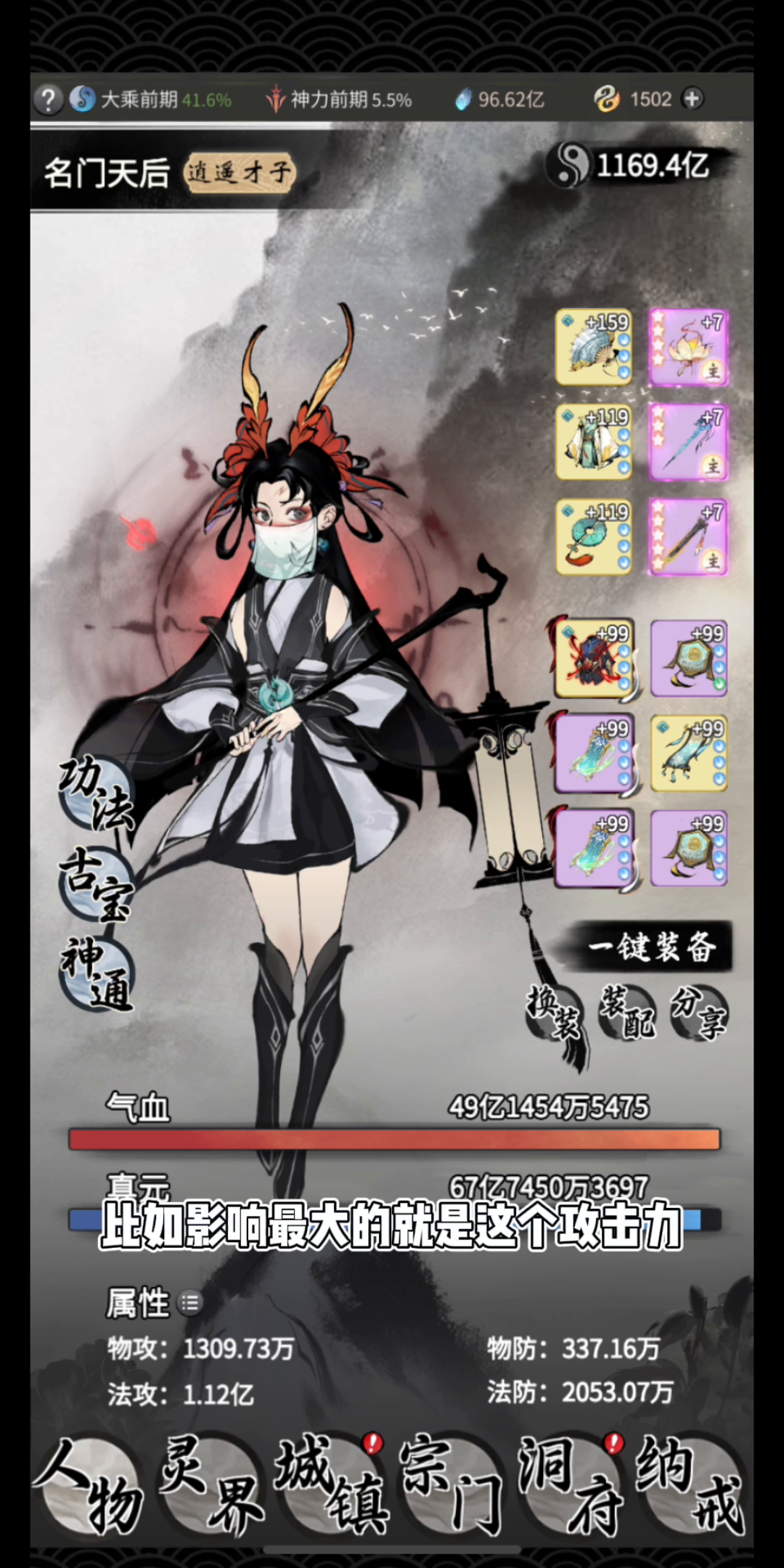
Task: Open the 古宝 menu
Action: [x=97, y=884]
